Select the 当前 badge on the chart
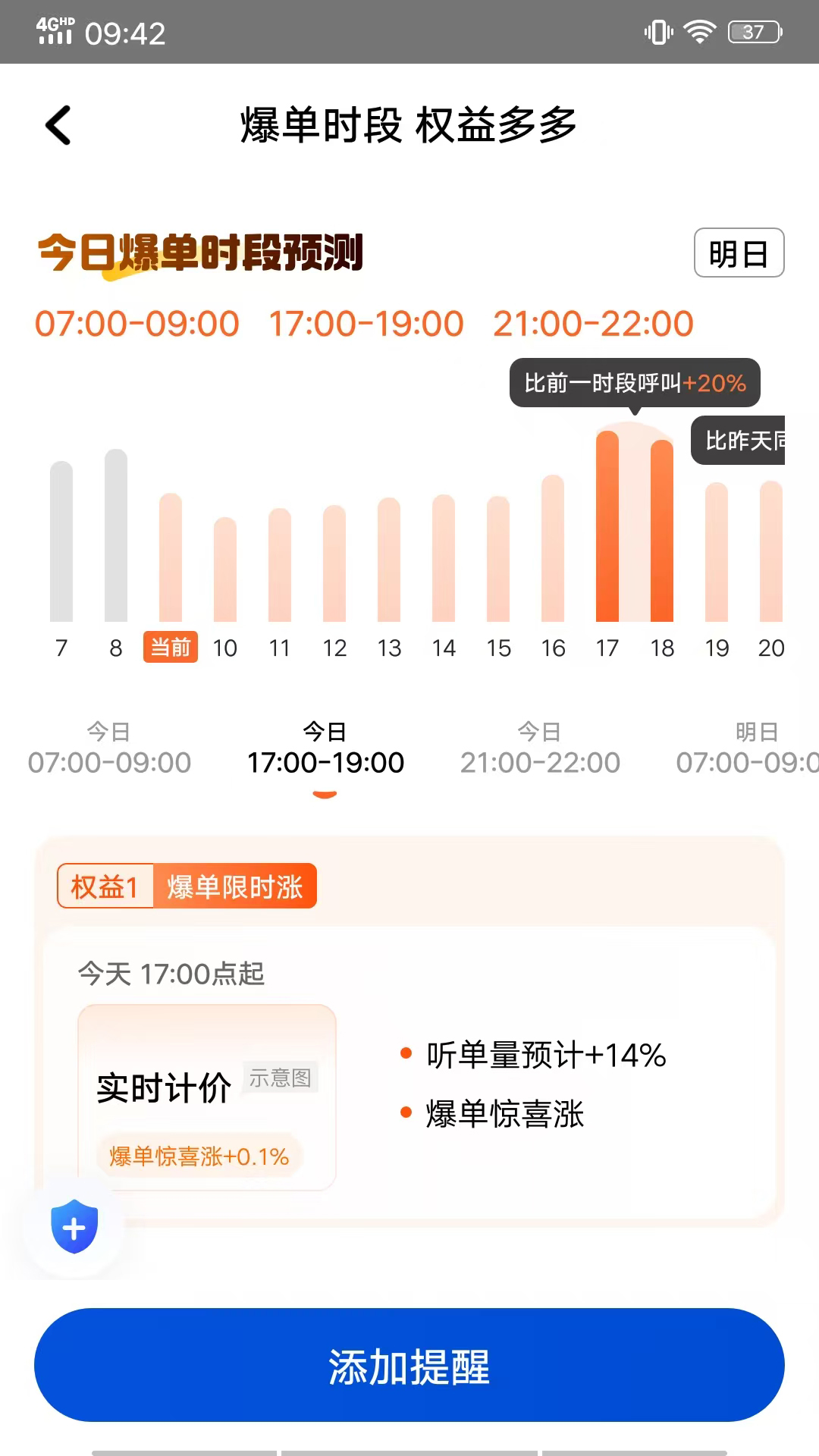 [169, 647]
